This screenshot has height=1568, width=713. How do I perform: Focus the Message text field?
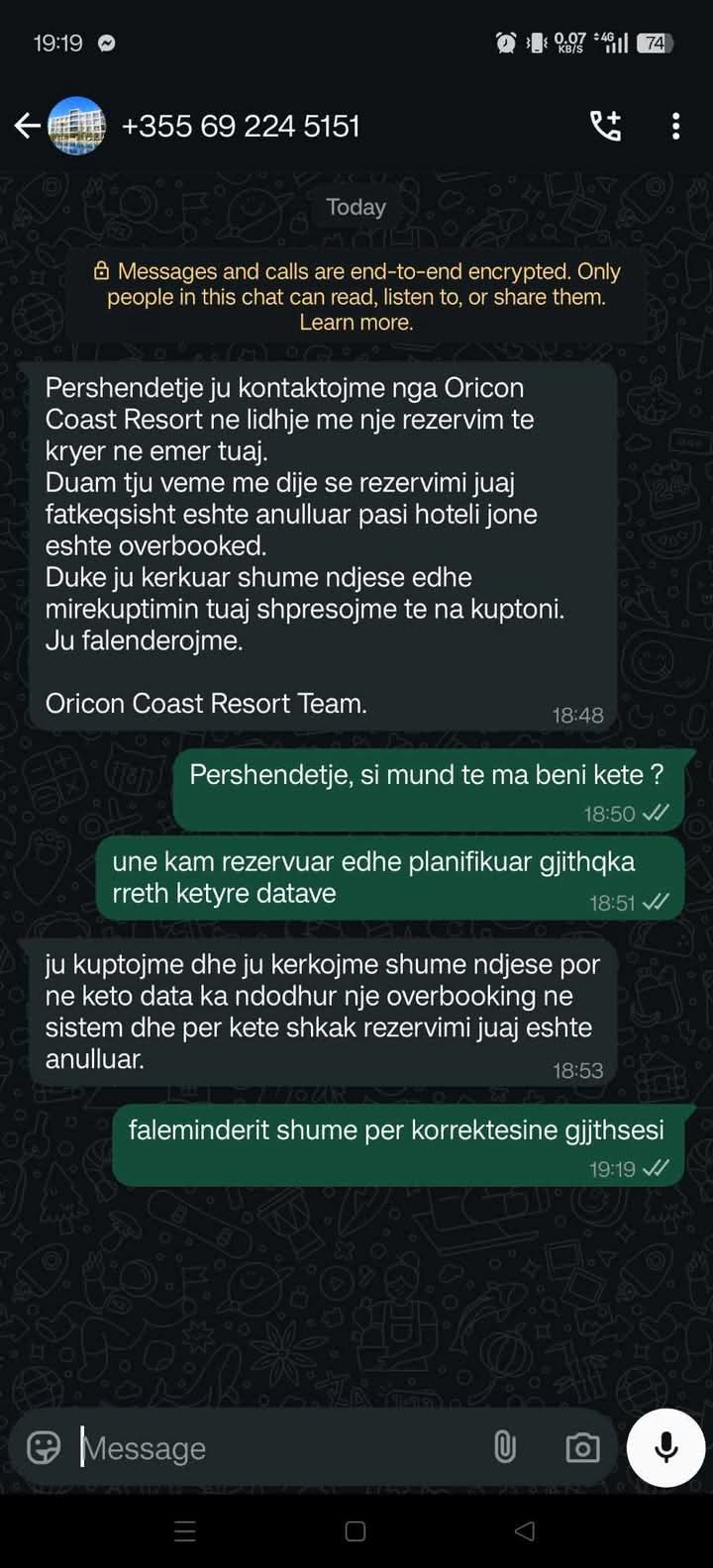pos(277,1448)
